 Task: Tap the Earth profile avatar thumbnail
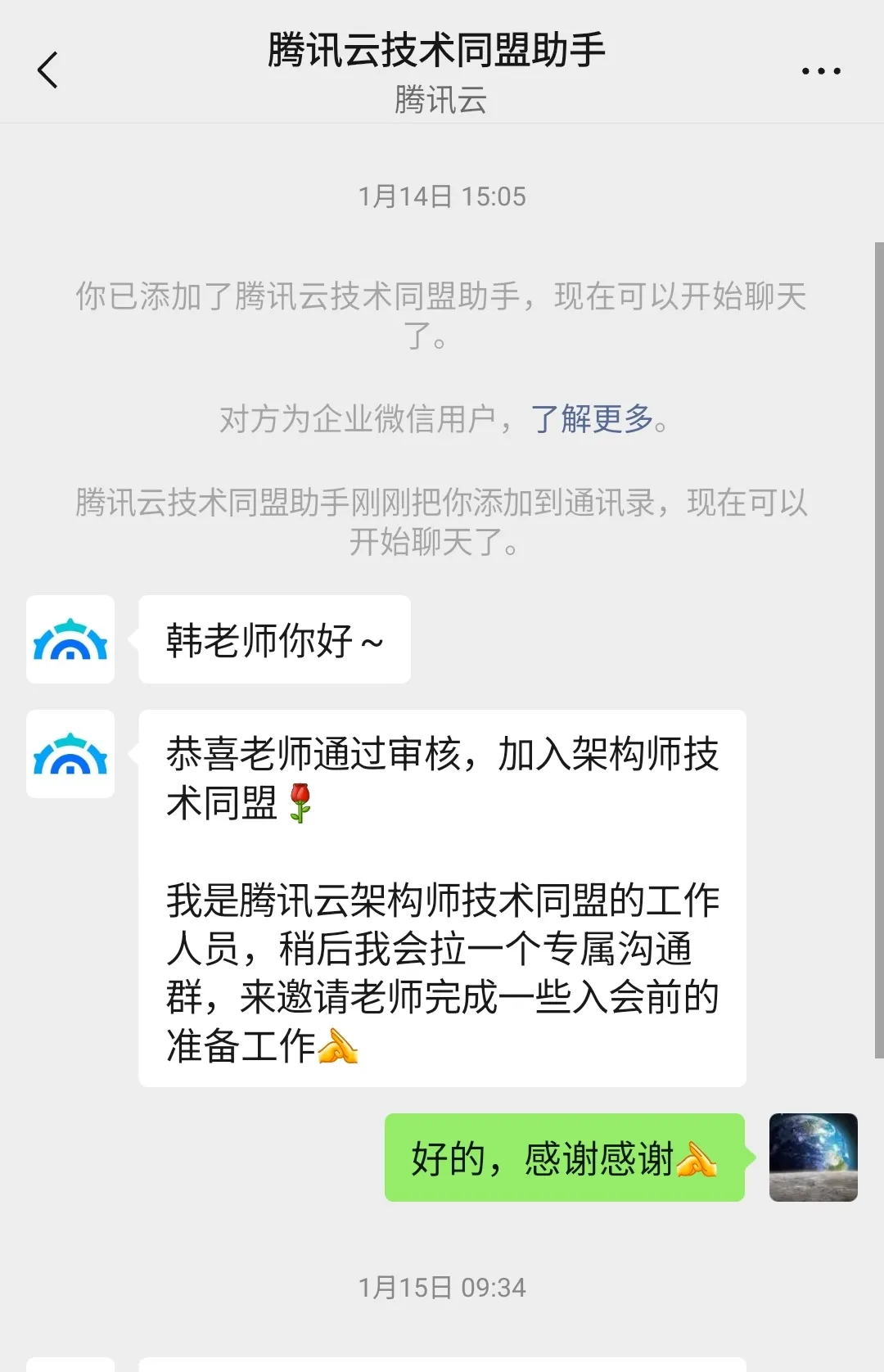(814, 1158)
